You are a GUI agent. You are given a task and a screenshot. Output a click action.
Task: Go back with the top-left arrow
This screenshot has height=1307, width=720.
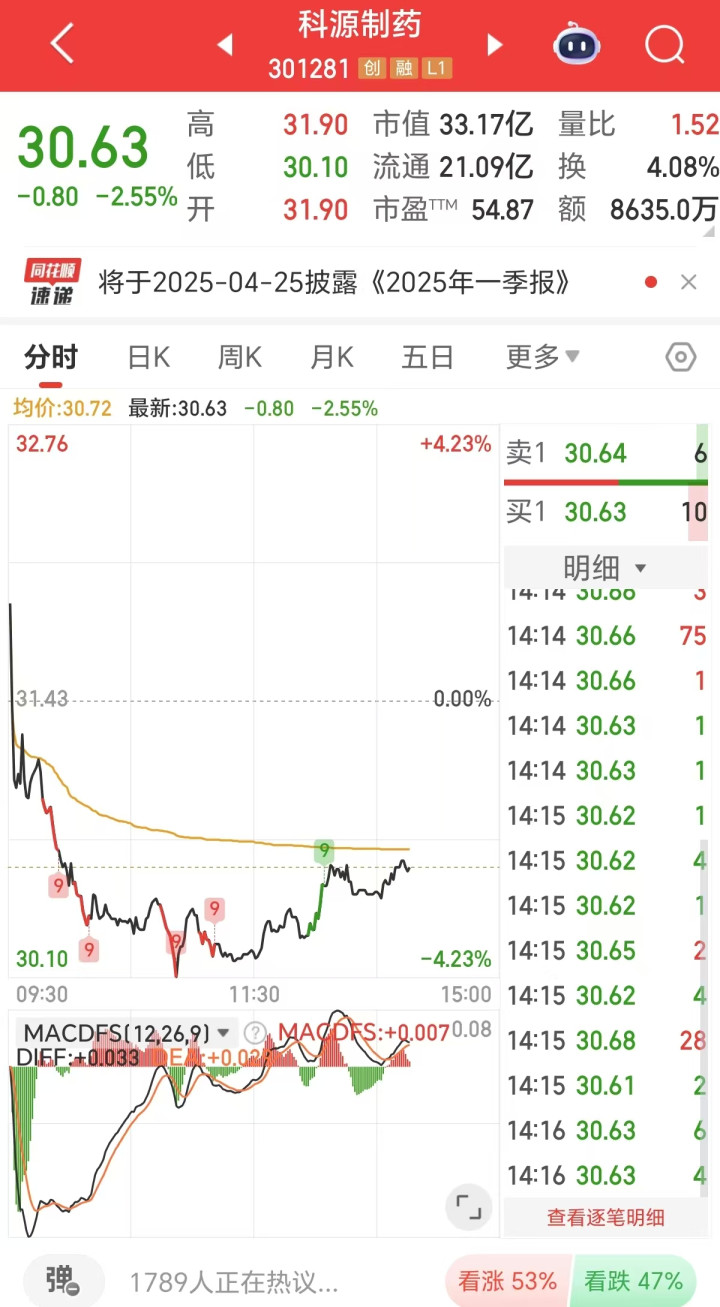coord(62,44)
